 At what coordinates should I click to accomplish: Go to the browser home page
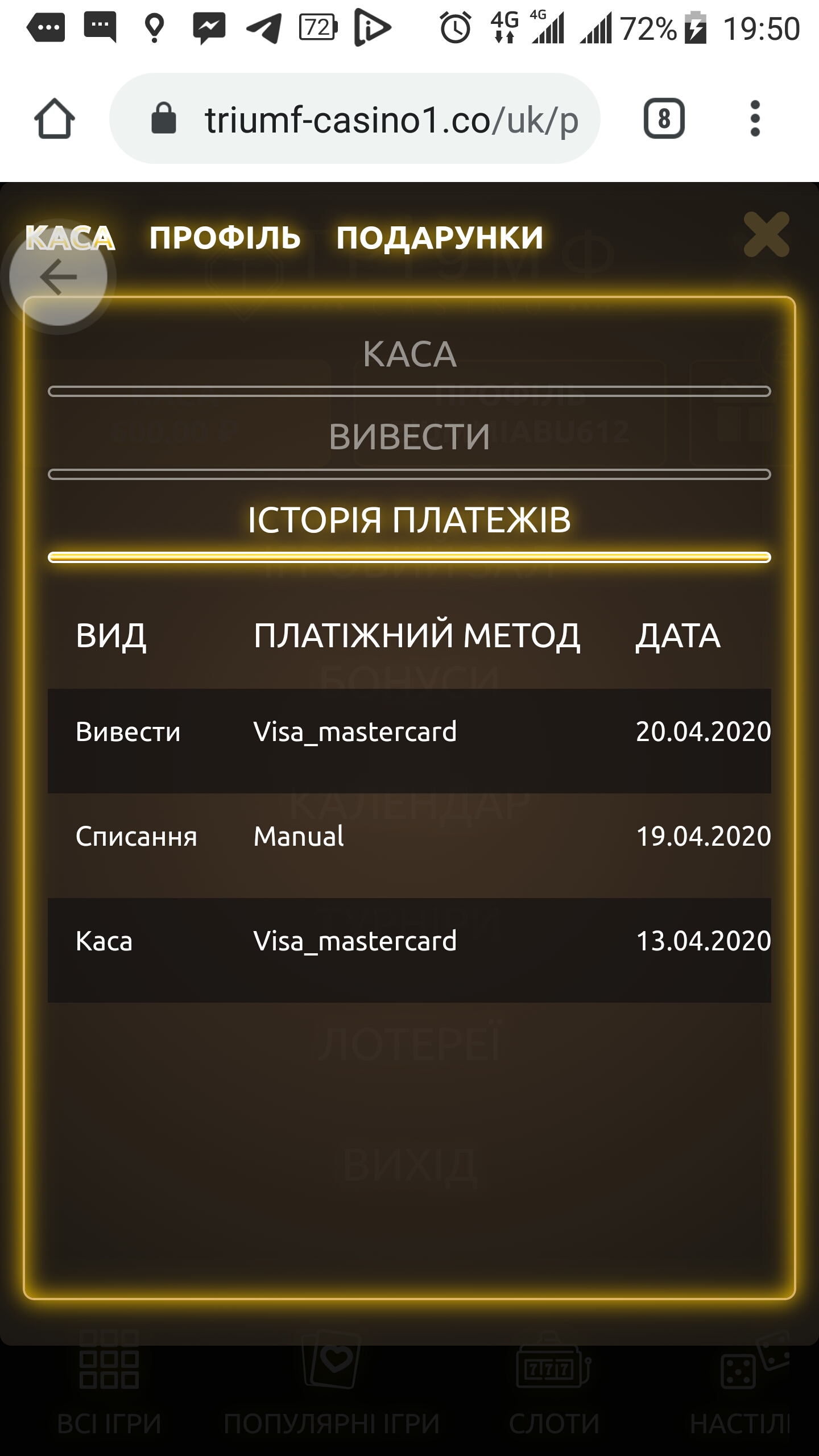(x=55, y=119)
